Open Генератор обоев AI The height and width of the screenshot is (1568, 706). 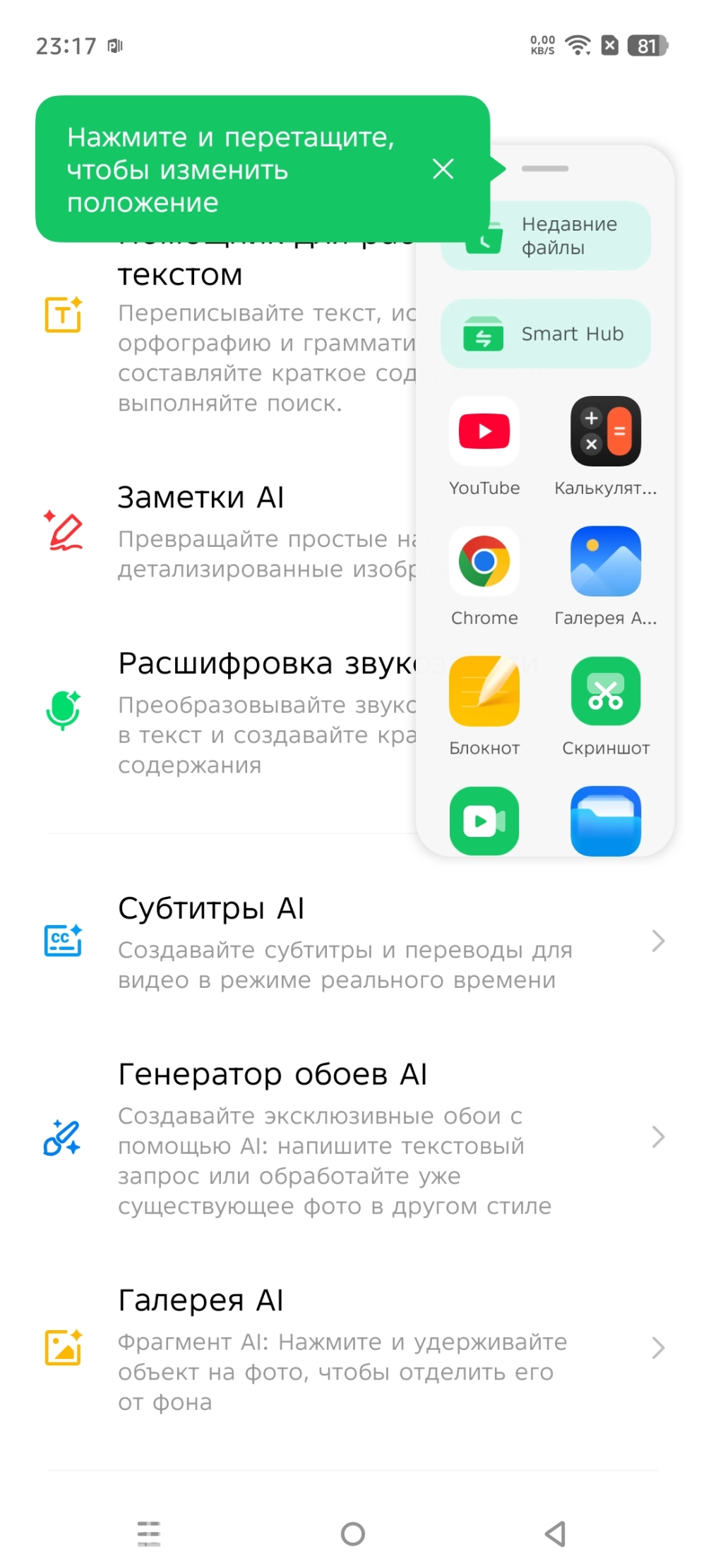353,1138
